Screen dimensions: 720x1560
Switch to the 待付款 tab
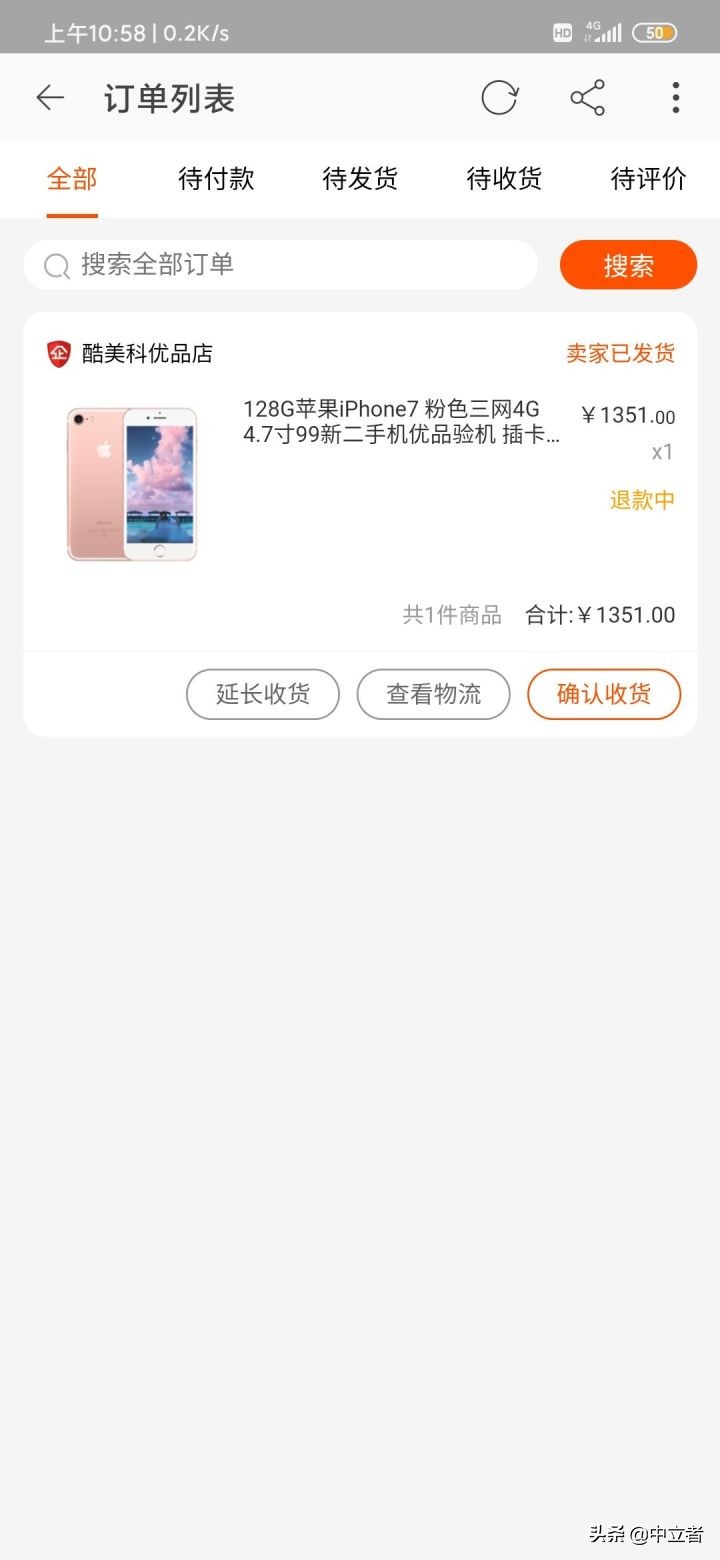point(215,179)
